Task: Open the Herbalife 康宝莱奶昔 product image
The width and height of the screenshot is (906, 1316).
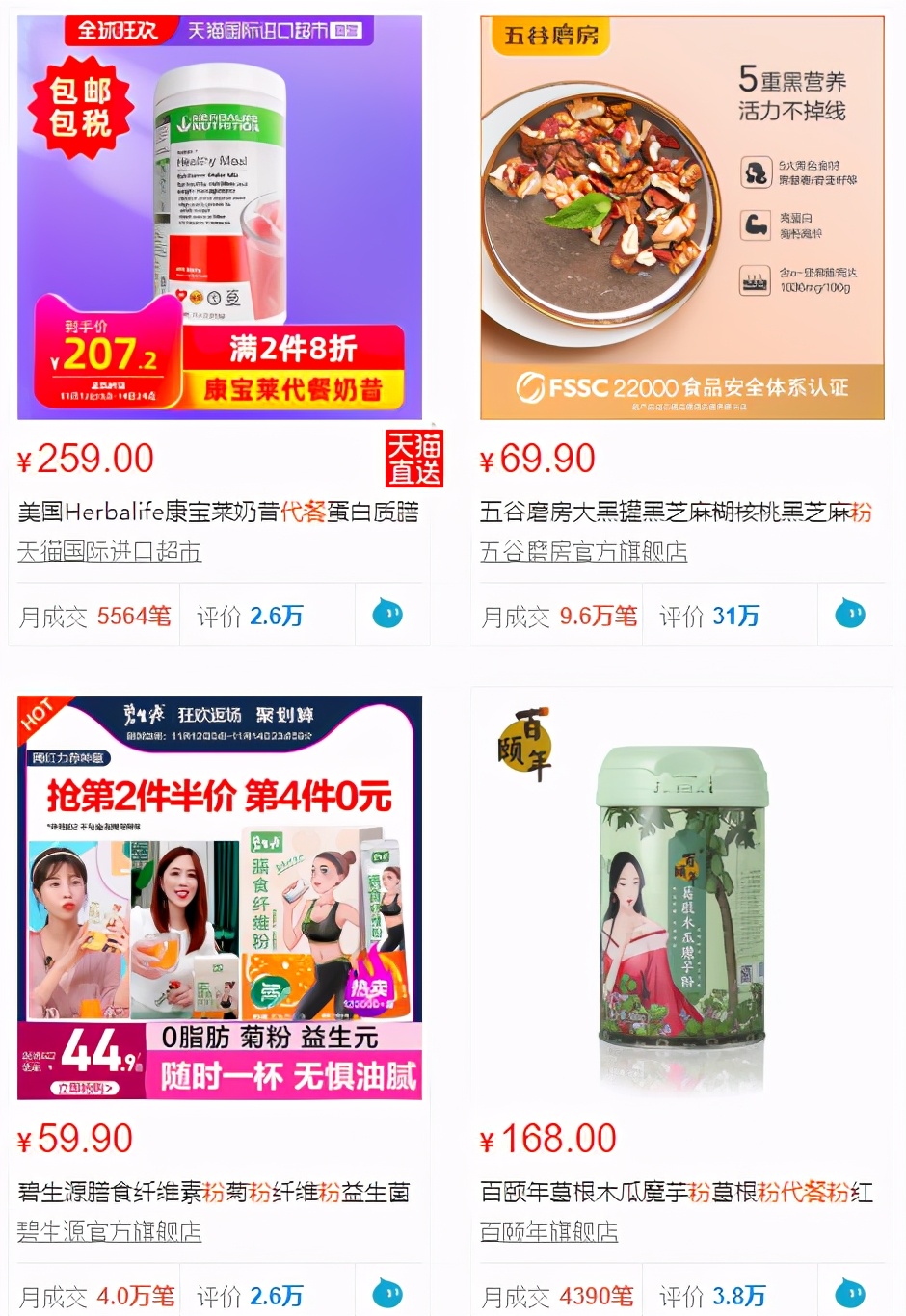Action: coord(220,218)
